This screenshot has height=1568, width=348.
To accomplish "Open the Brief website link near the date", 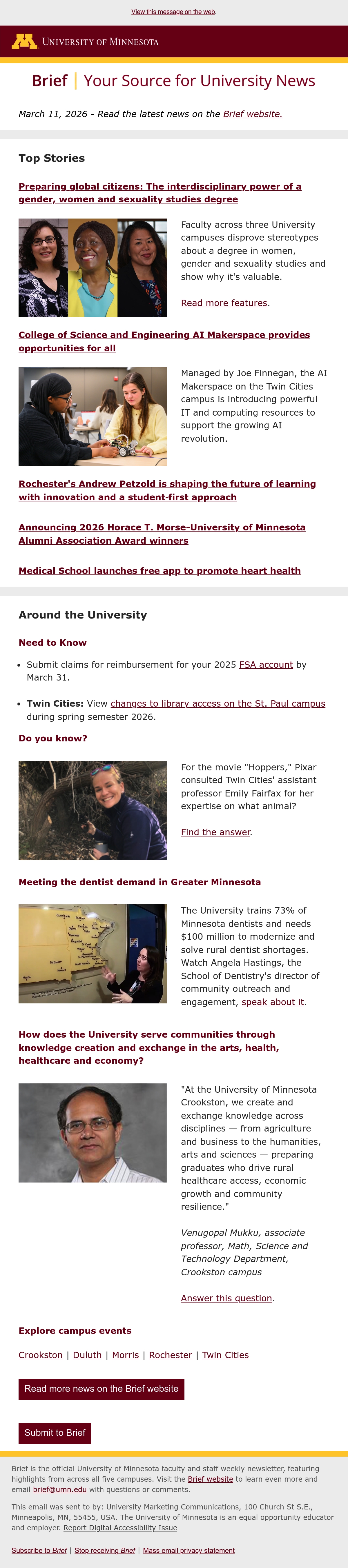I will 252,114.
